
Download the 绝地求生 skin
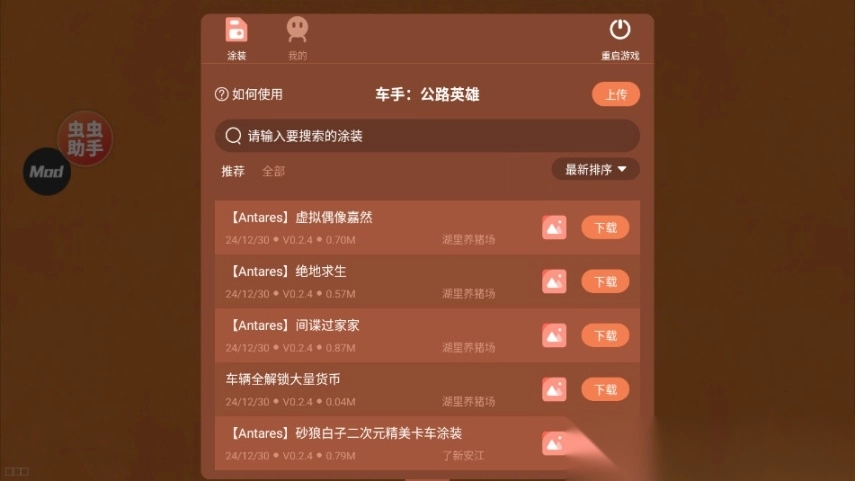click(605, 281)
